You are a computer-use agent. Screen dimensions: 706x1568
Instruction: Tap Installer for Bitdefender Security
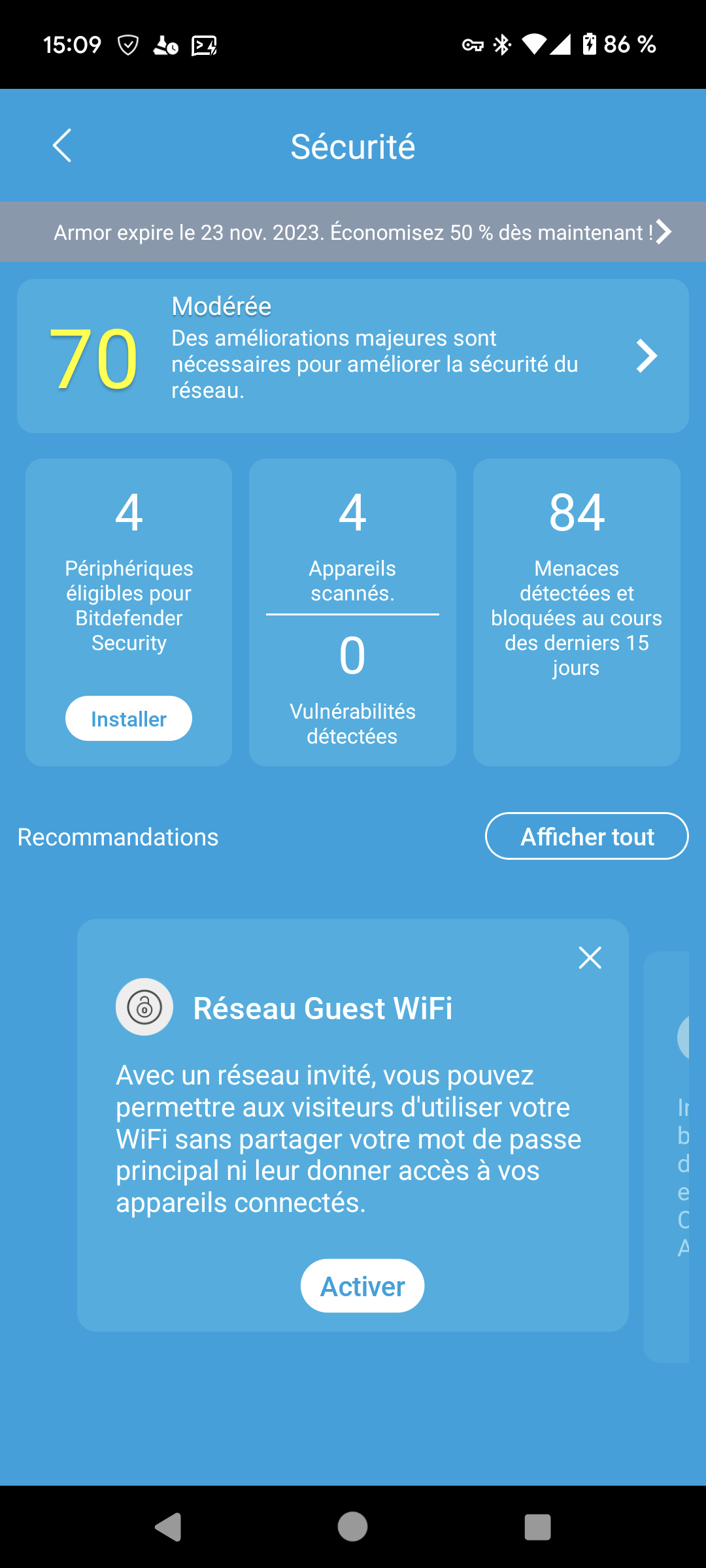[x=129, y=719]
